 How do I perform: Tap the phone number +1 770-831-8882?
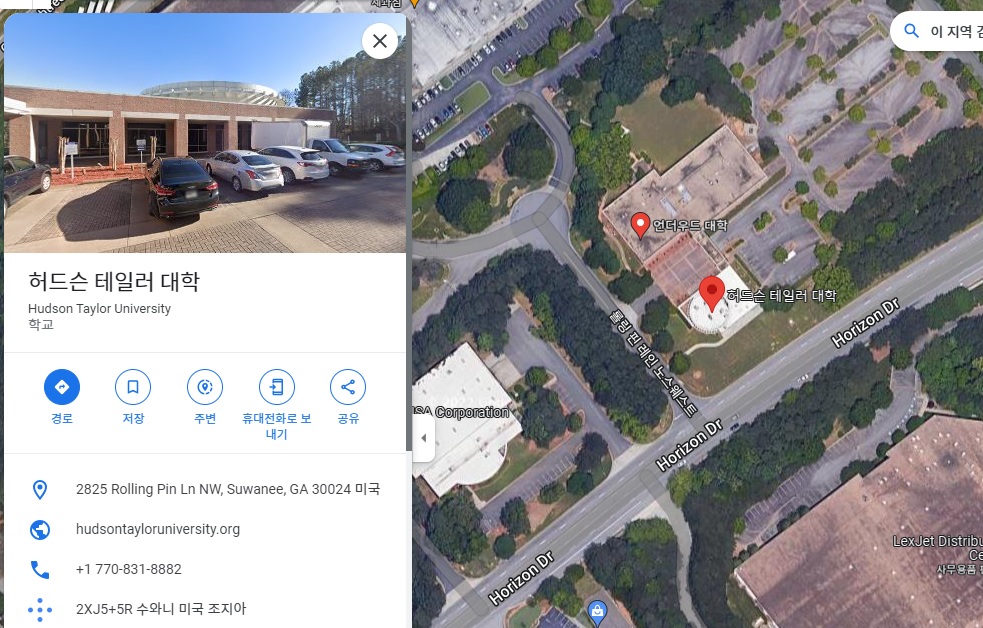(x=129, y=570)
